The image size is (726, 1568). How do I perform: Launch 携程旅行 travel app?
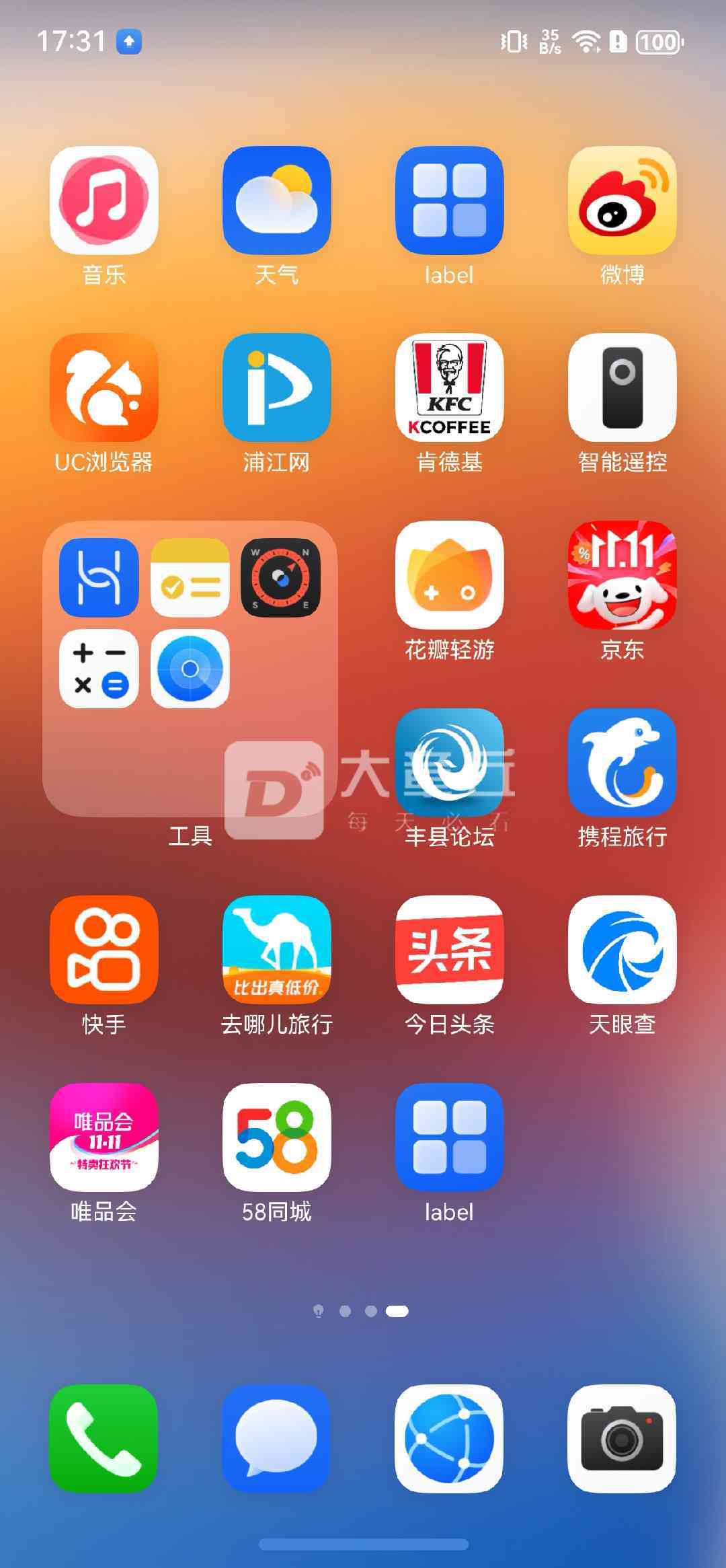(x=622, y=762)
